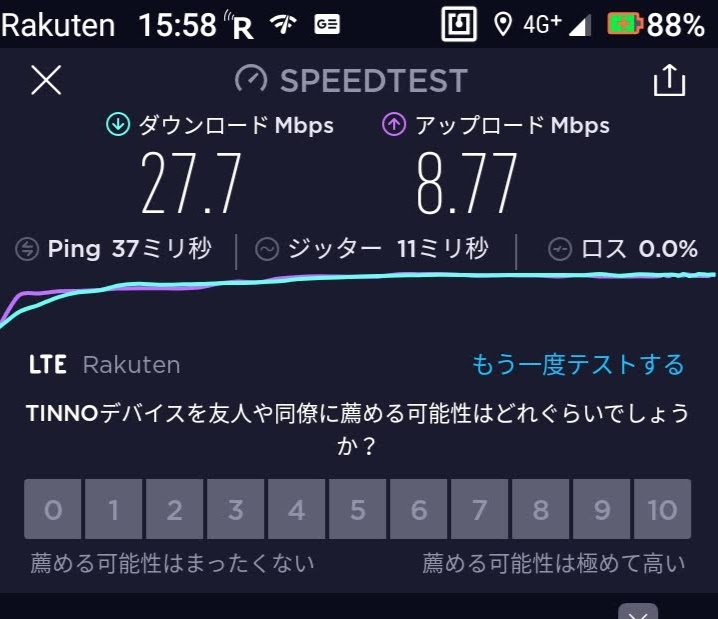Give the highest rating of 10
Viewport: 718px width, 619px height.
662,510
